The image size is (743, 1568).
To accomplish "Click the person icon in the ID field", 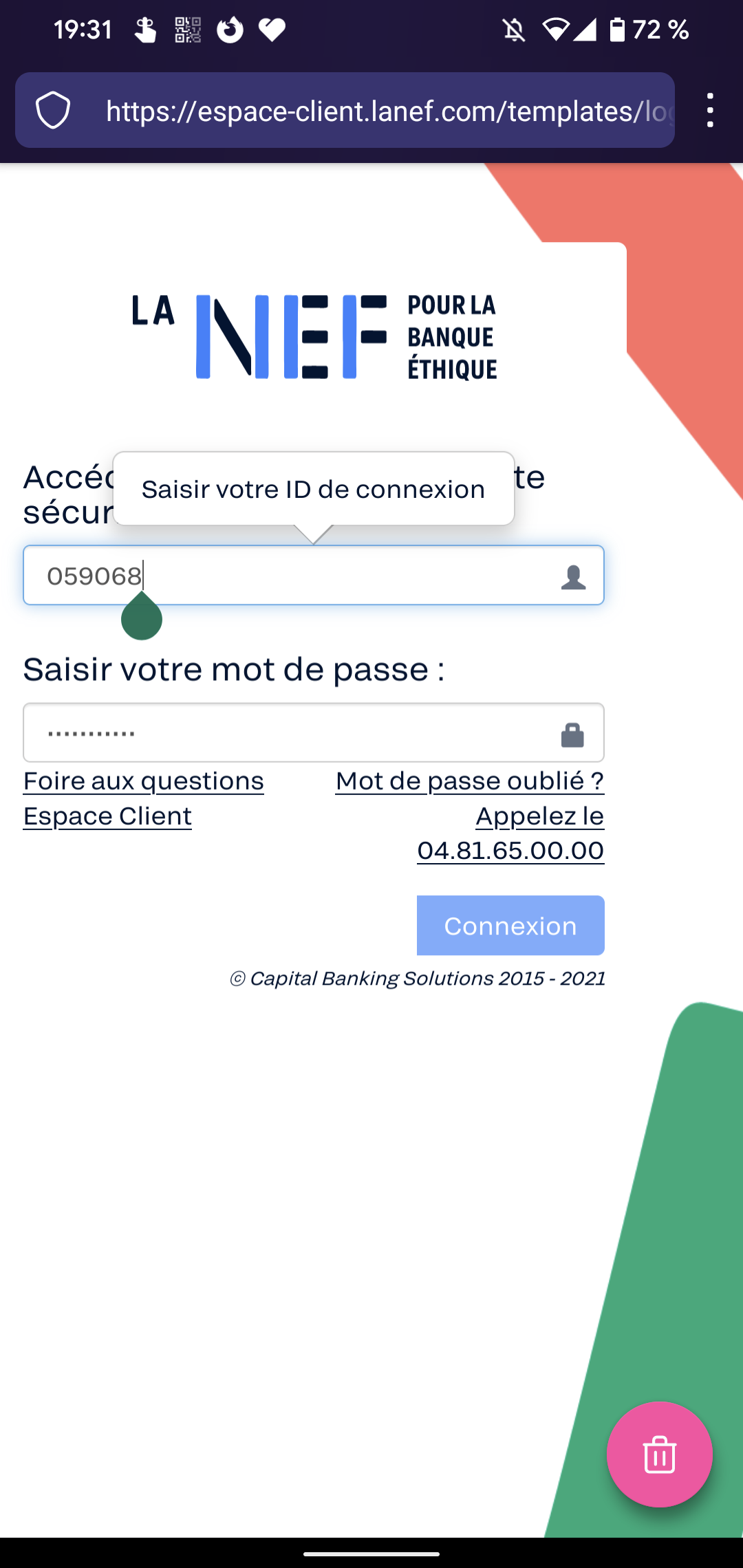I will point(573,578).
